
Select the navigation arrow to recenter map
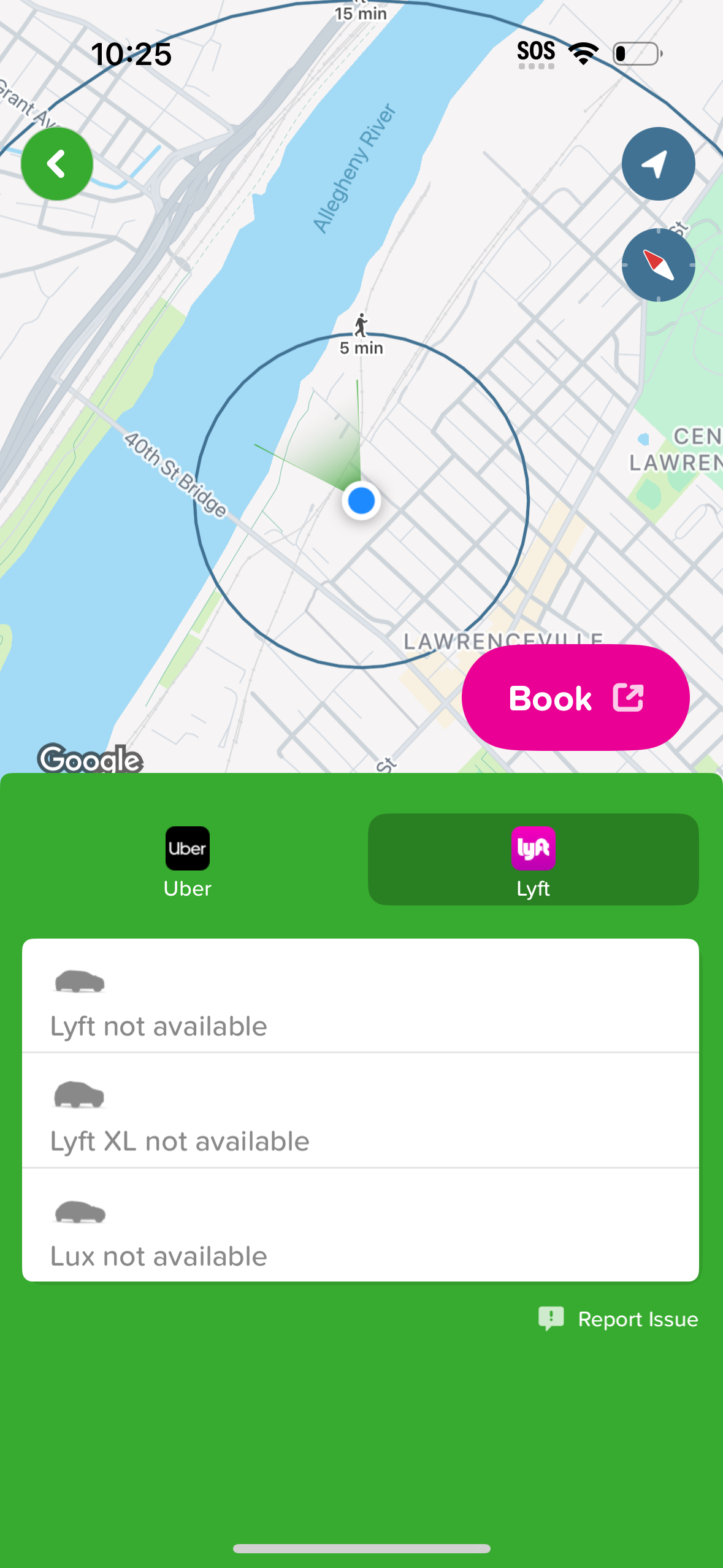point(657,163)
